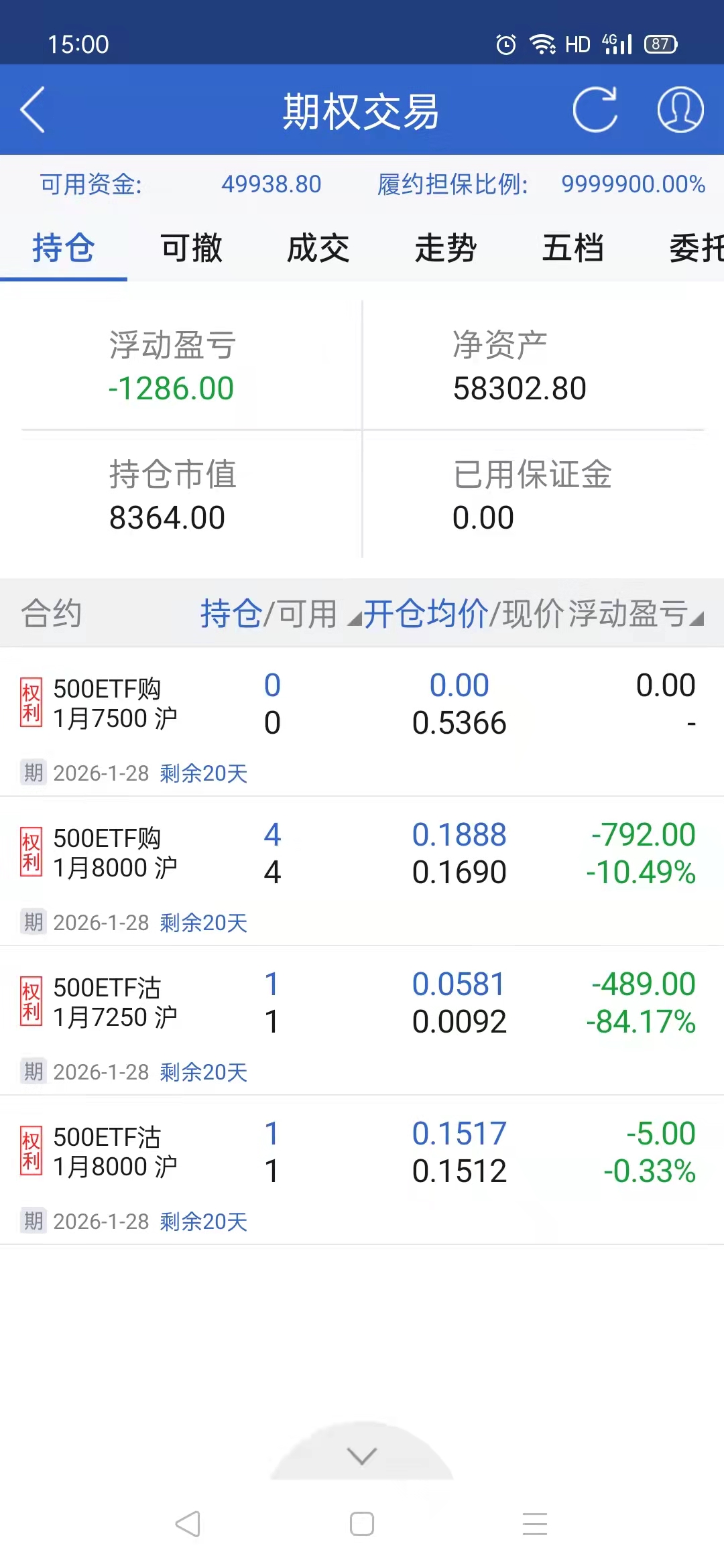This screenshot has width=724, height=1568.
Task: Switch to the 成交 tab
Action: pos(318,249)
